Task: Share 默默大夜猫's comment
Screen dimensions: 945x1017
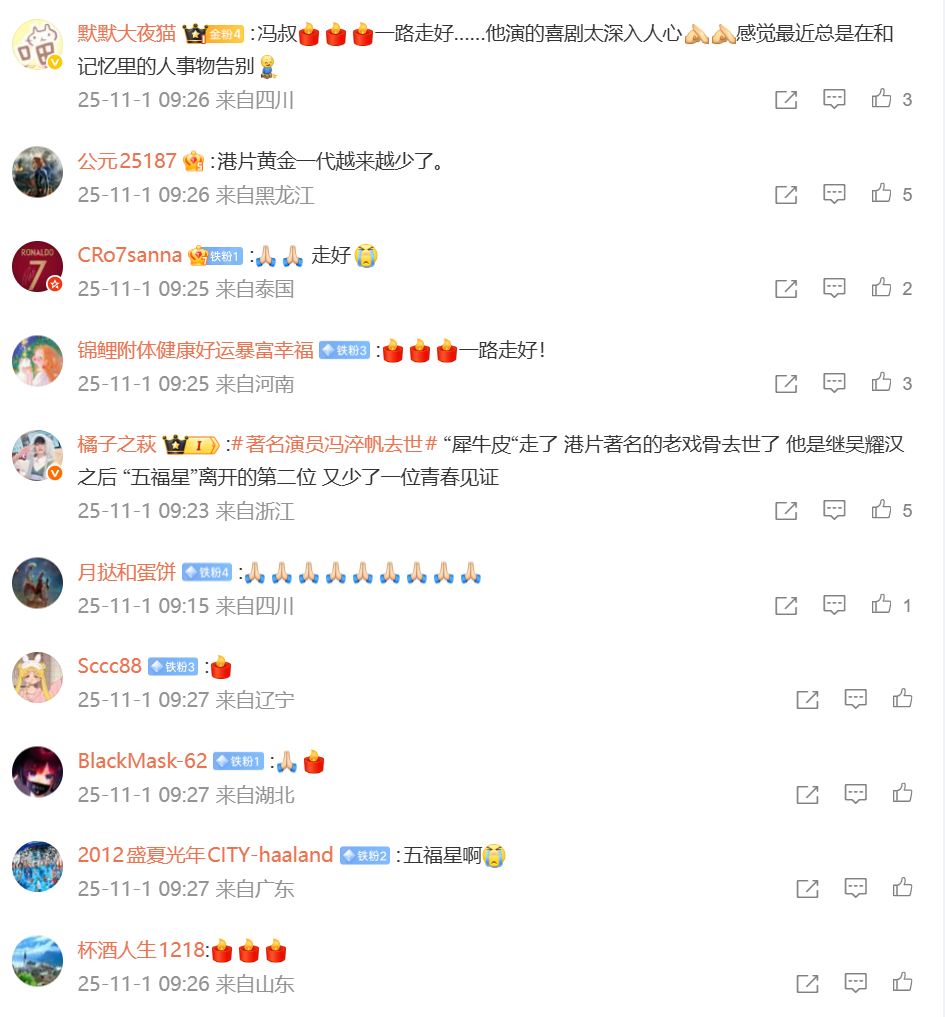Action: pos(786,99)
